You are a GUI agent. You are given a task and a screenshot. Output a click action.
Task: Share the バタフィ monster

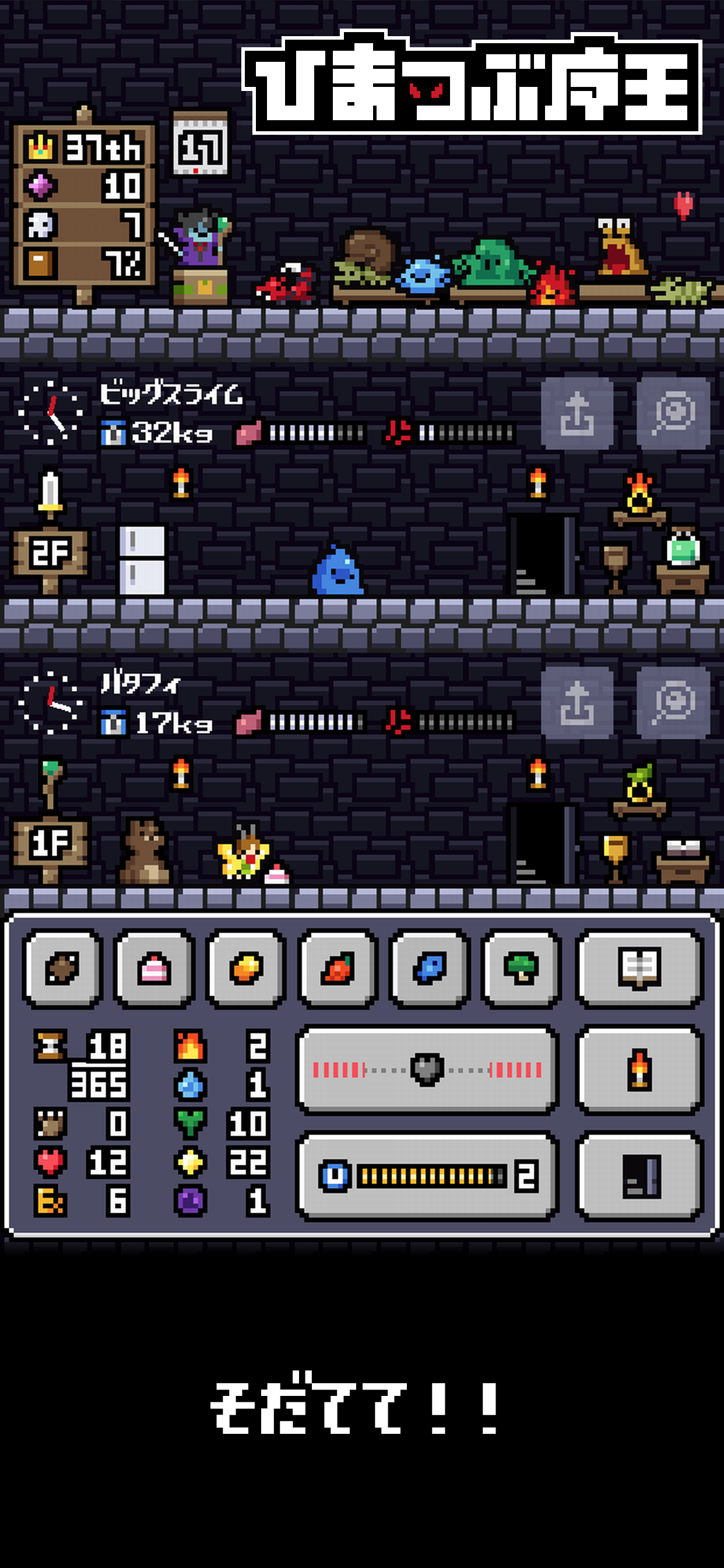577,703
